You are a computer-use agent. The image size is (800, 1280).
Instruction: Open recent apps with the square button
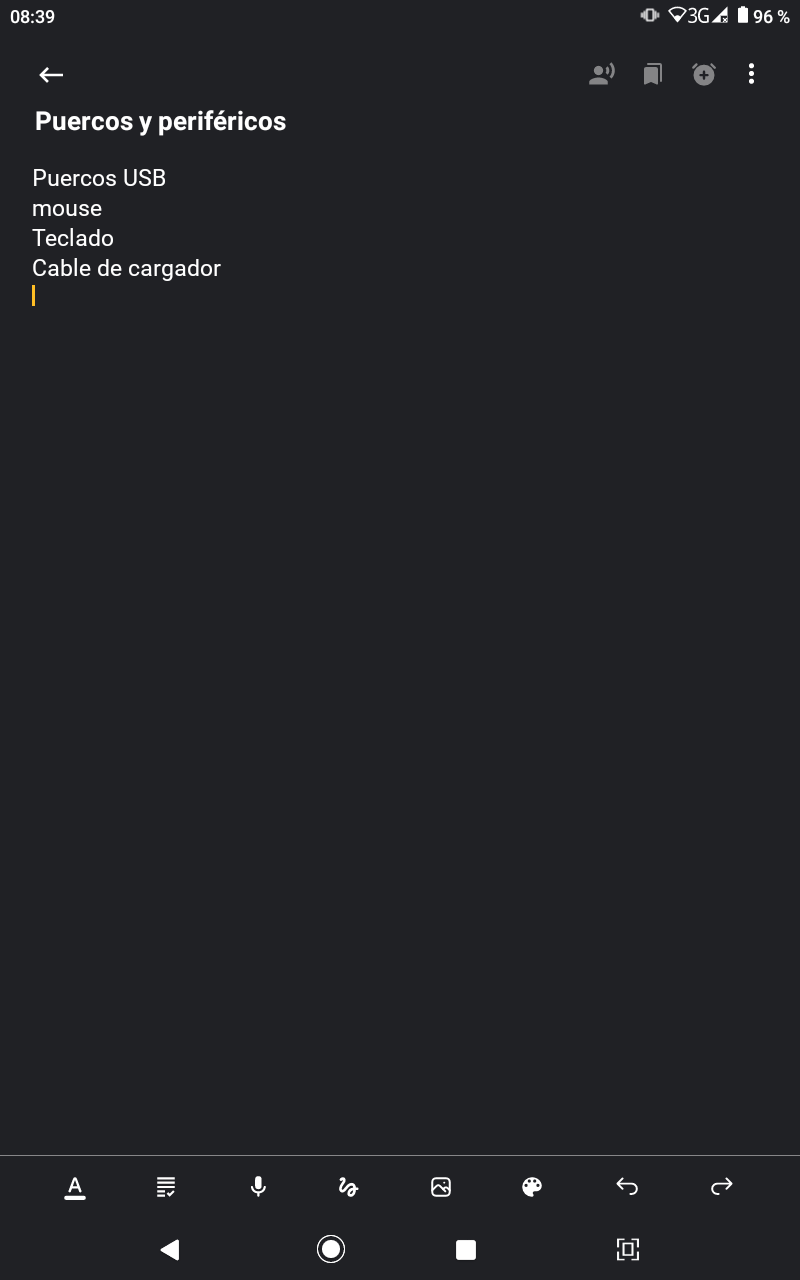466,1249
